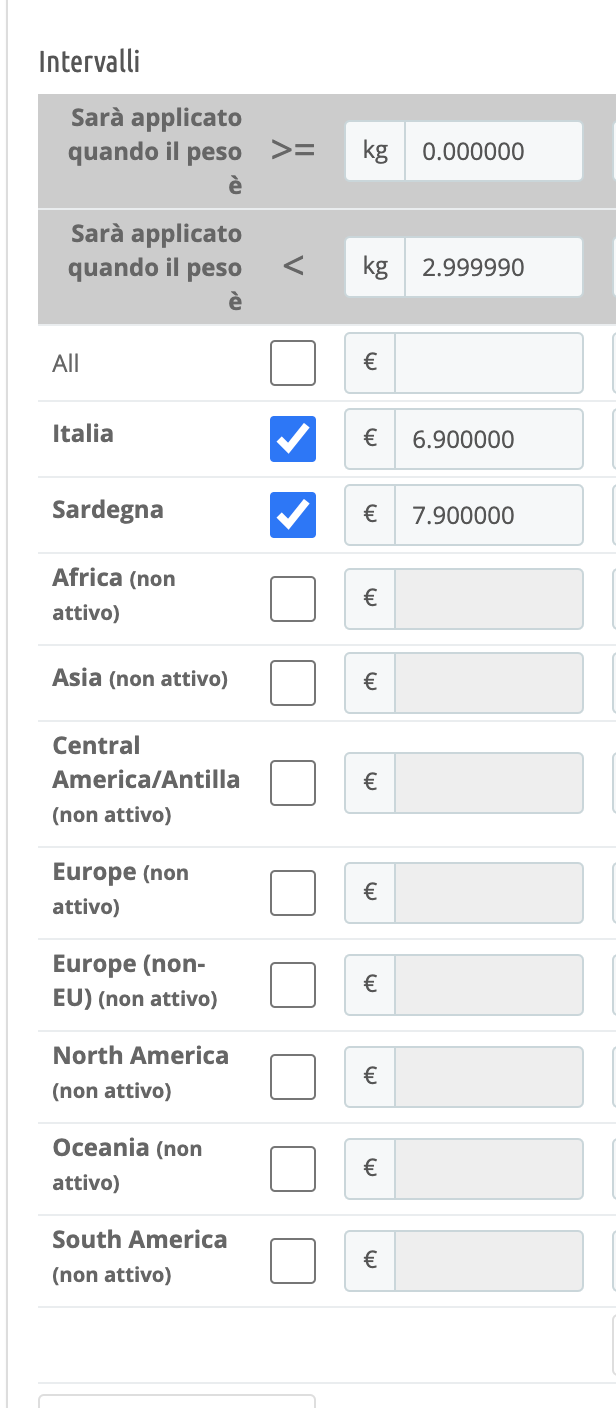
Task: Enable the Africa zone checkbox
Action: [x=293, y=598]
